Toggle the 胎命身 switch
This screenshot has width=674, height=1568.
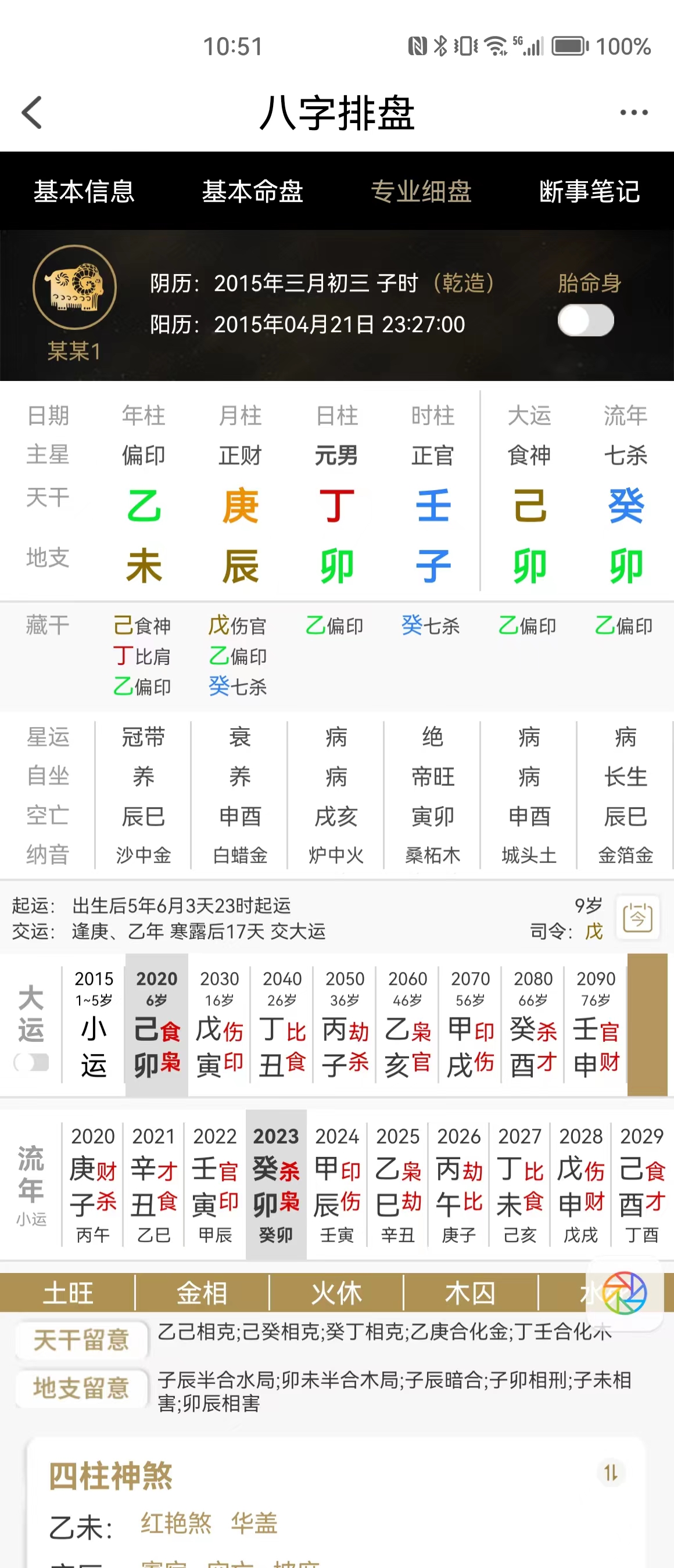click(585, 321)
